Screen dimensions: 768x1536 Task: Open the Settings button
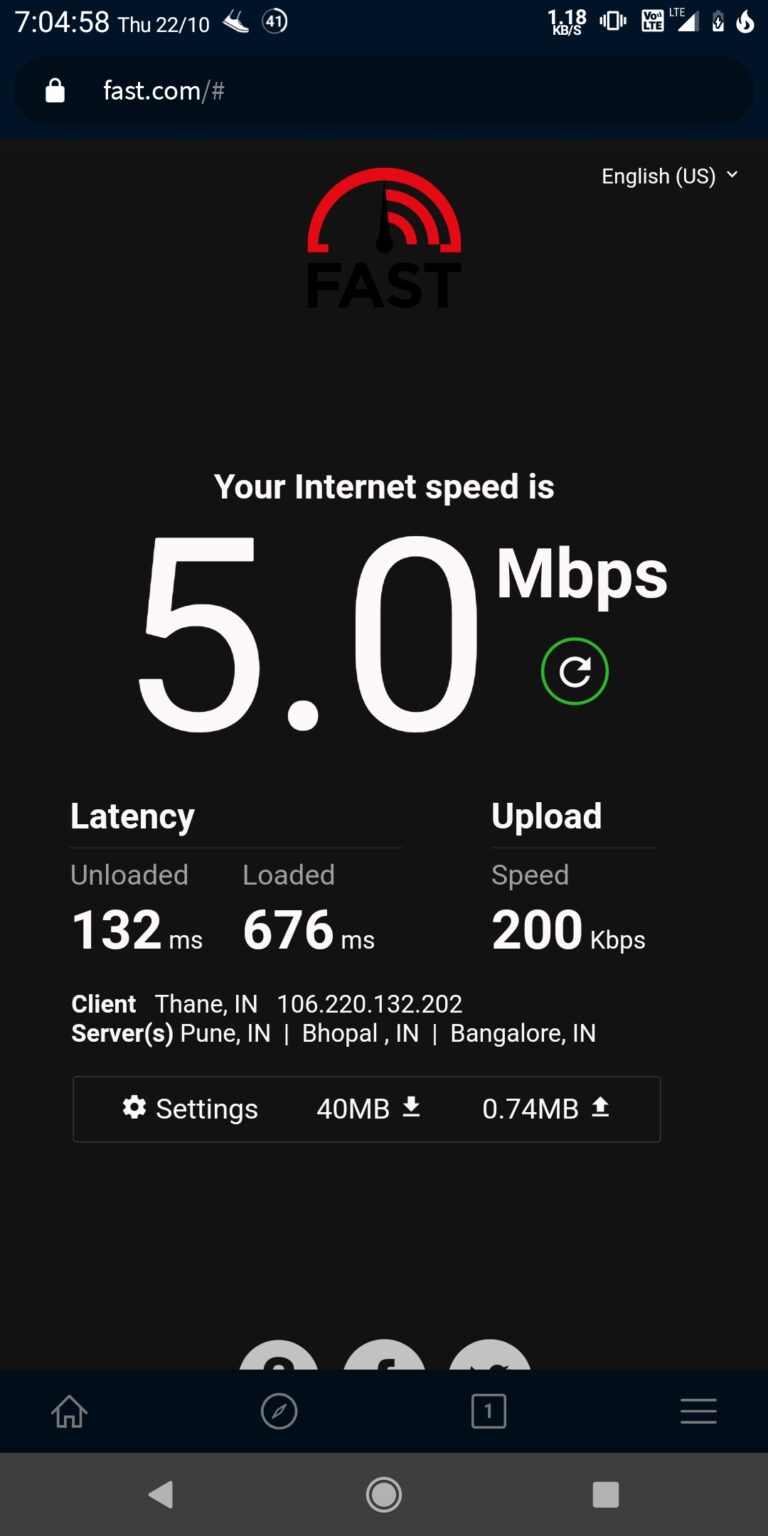click(x=190, y=1108)
